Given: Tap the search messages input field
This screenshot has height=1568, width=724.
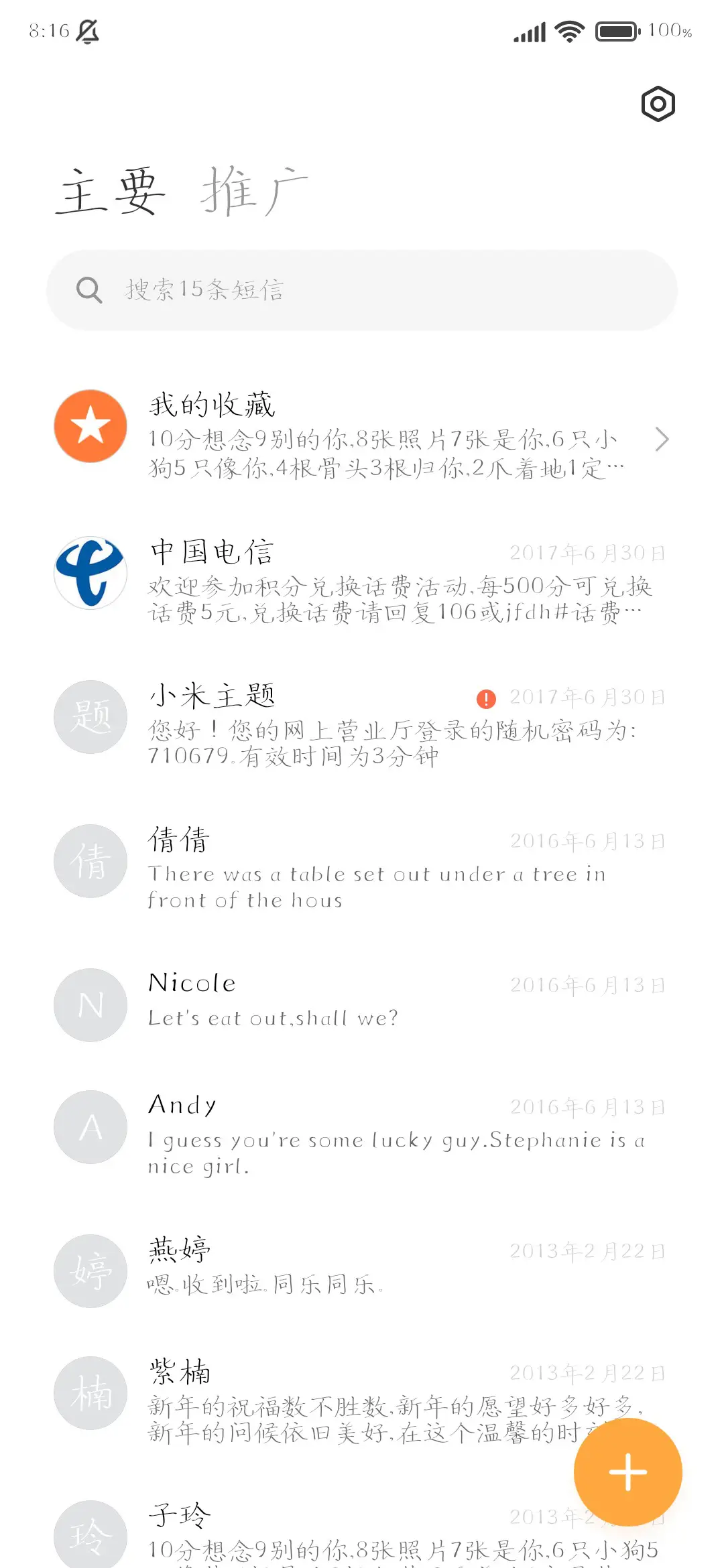Looking at the screenshot, I should 362,289.
